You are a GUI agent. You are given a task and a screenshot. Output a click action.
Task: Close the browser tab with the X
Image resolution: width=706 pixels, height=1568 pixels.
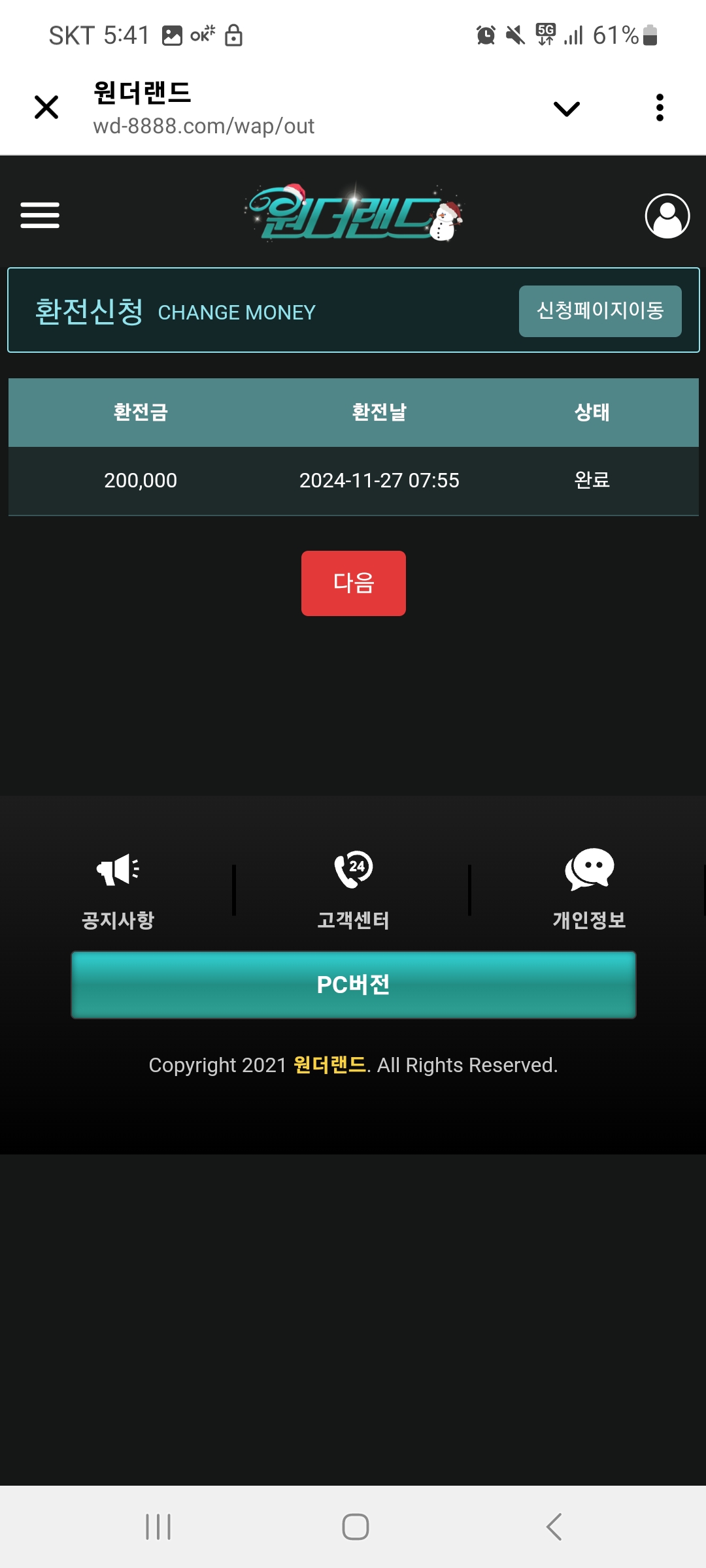[46, 107]
